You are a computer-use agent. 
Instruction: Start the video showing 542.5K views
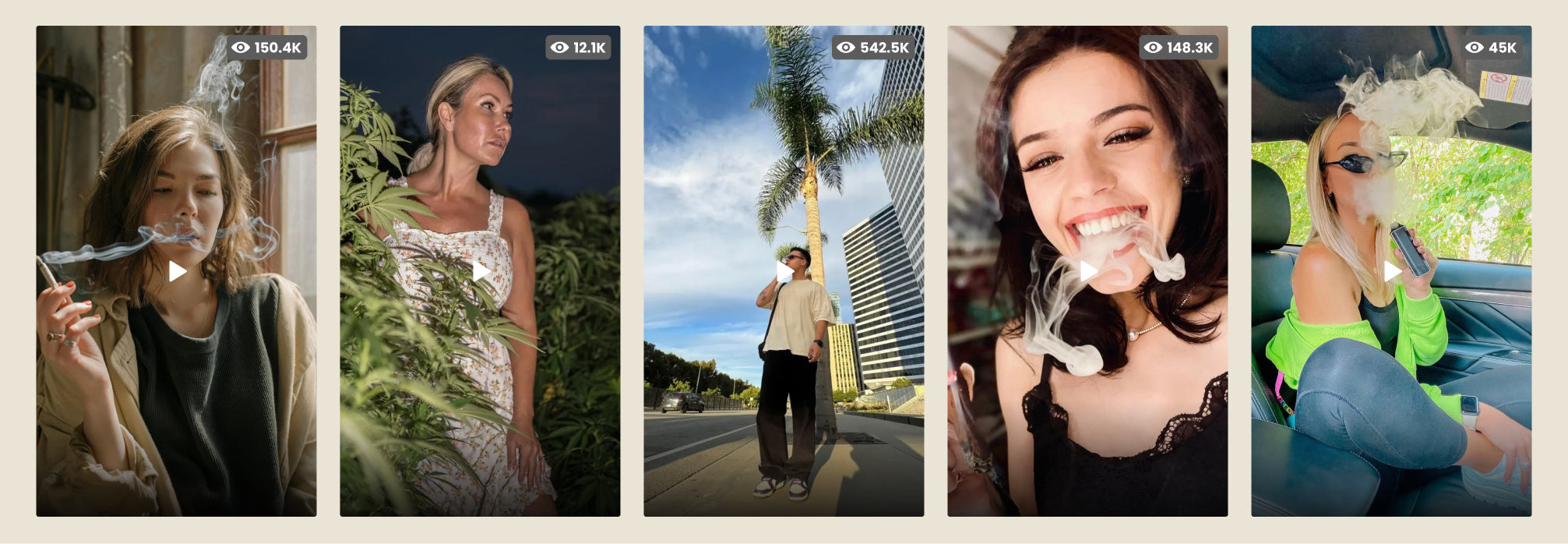(784, 271)
